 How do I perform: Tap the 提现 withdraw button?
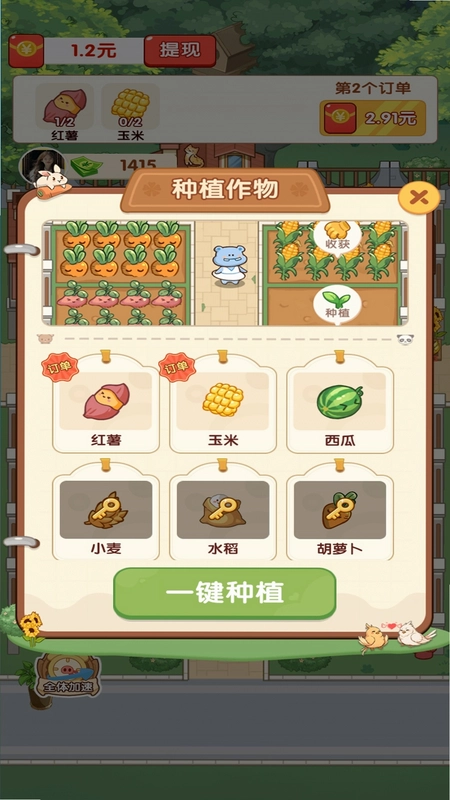tap(180, 51)
